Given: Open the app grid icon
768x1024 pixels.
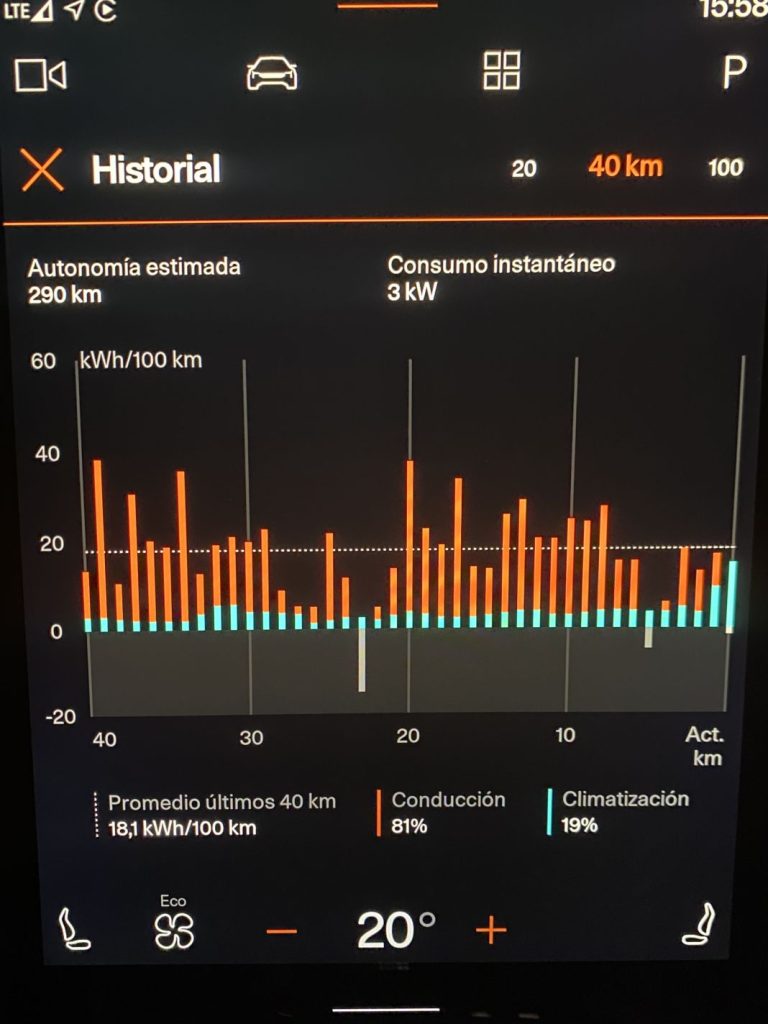Looking at the screenshot, I should point(500,70).
